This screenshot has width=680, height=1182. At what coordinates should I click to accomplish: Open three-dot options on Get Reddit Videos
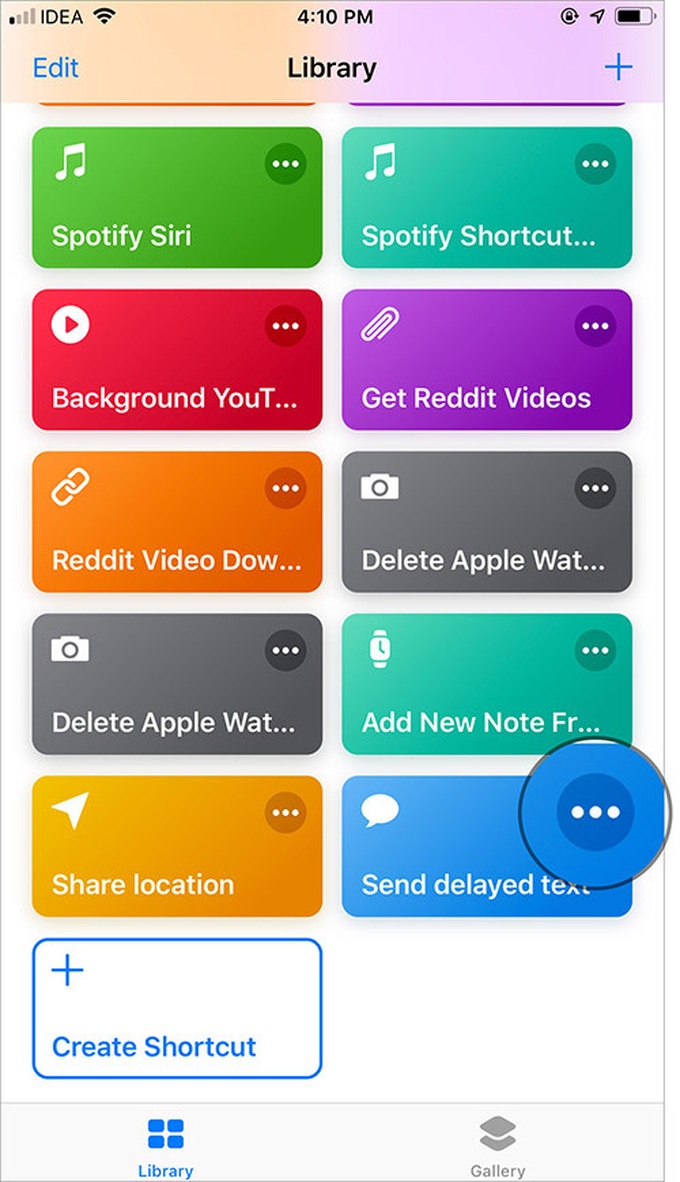tap(596, 326)
